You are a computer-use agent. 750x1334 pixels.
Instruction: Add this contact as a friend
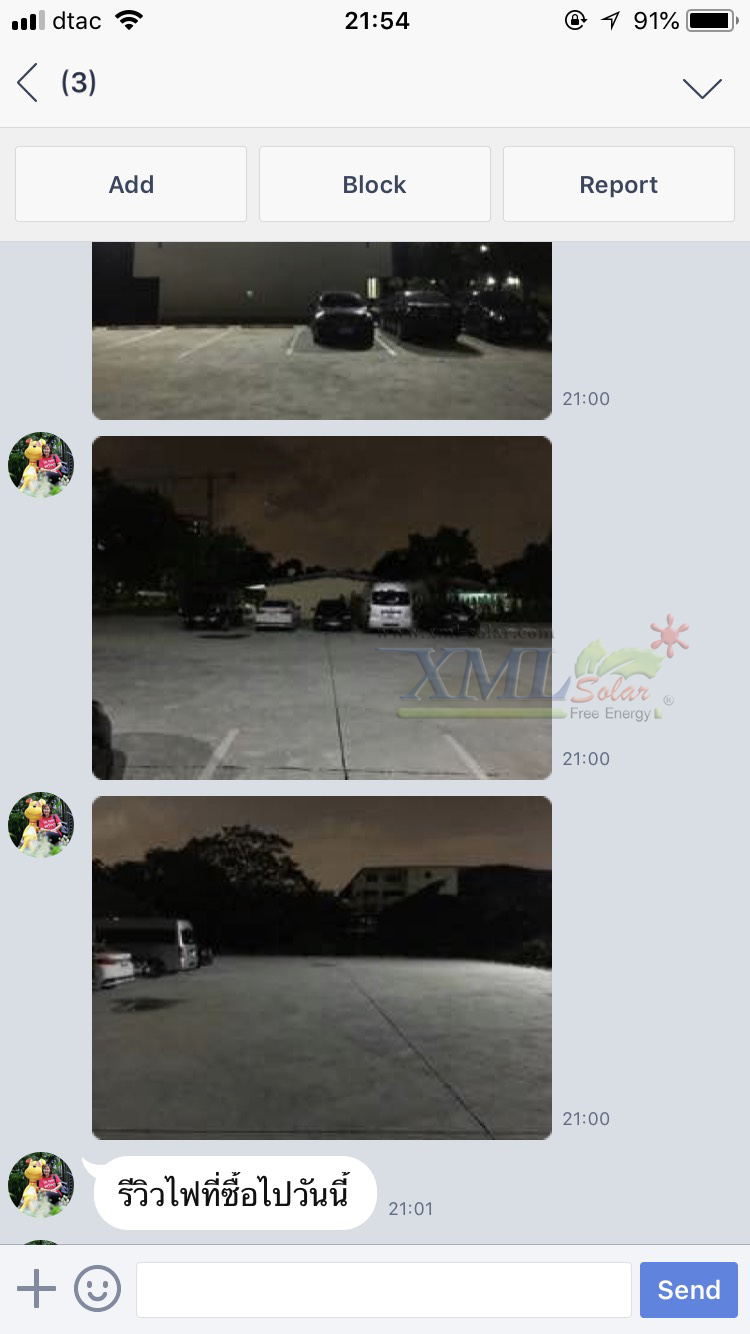click(x=131, y=184)
